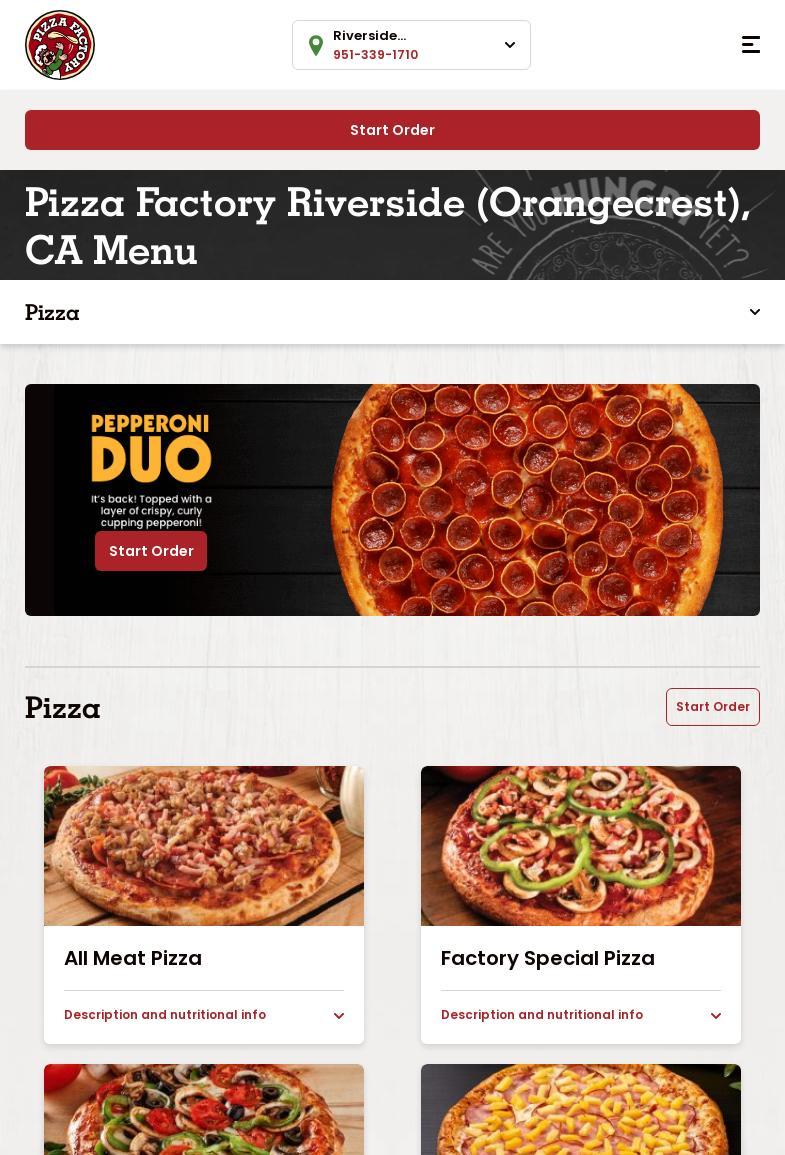The image size is (785, 1155).
Task: Tap the outlined Start Order beside Pizza heading
Action: tap(712, 707)
